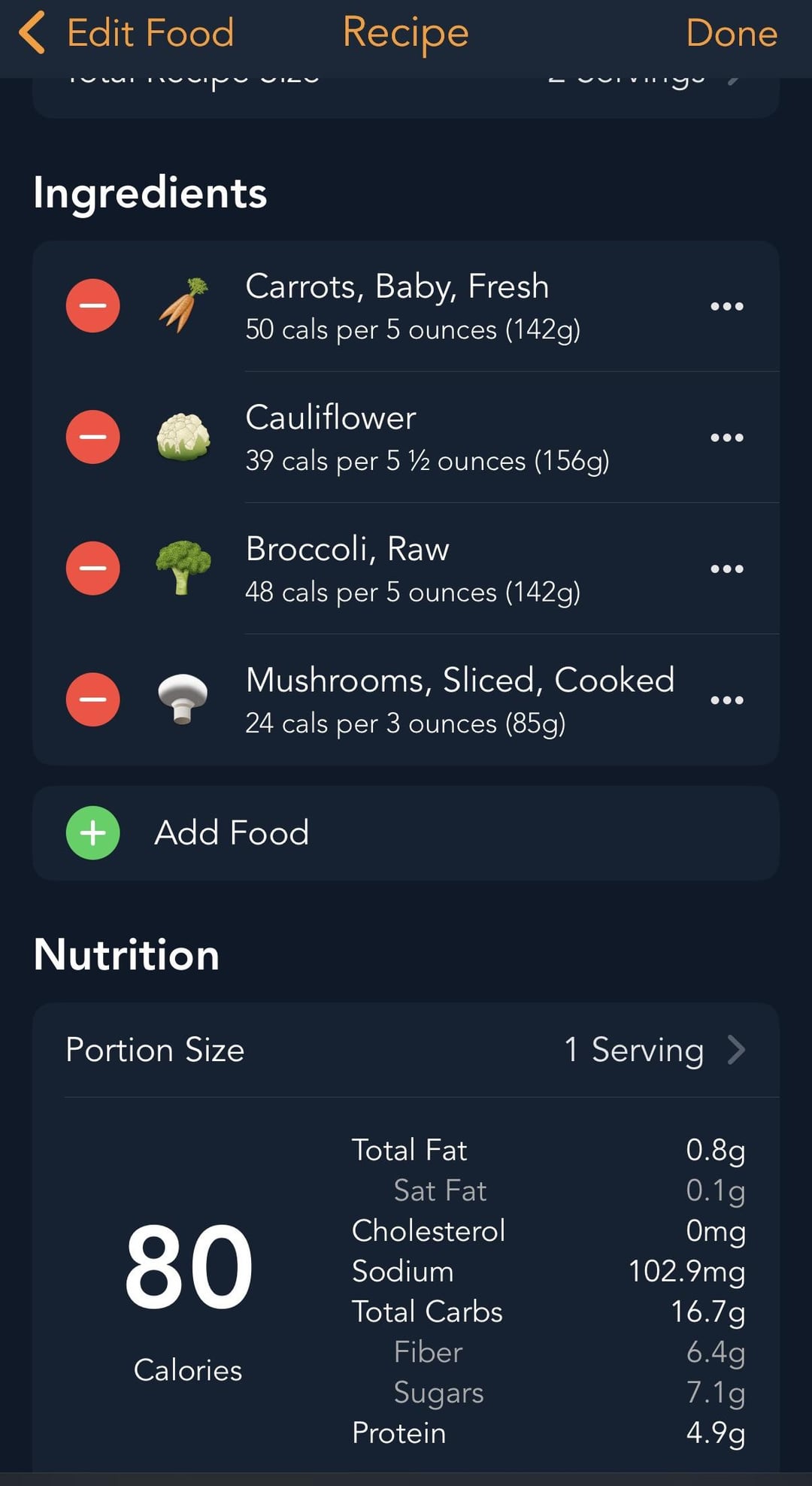Screen dimensions: 812x1486
Task: Remove Carrots, Baby, Fresh from ingredients
Action: pyautogui.click(x=92, y=306)
